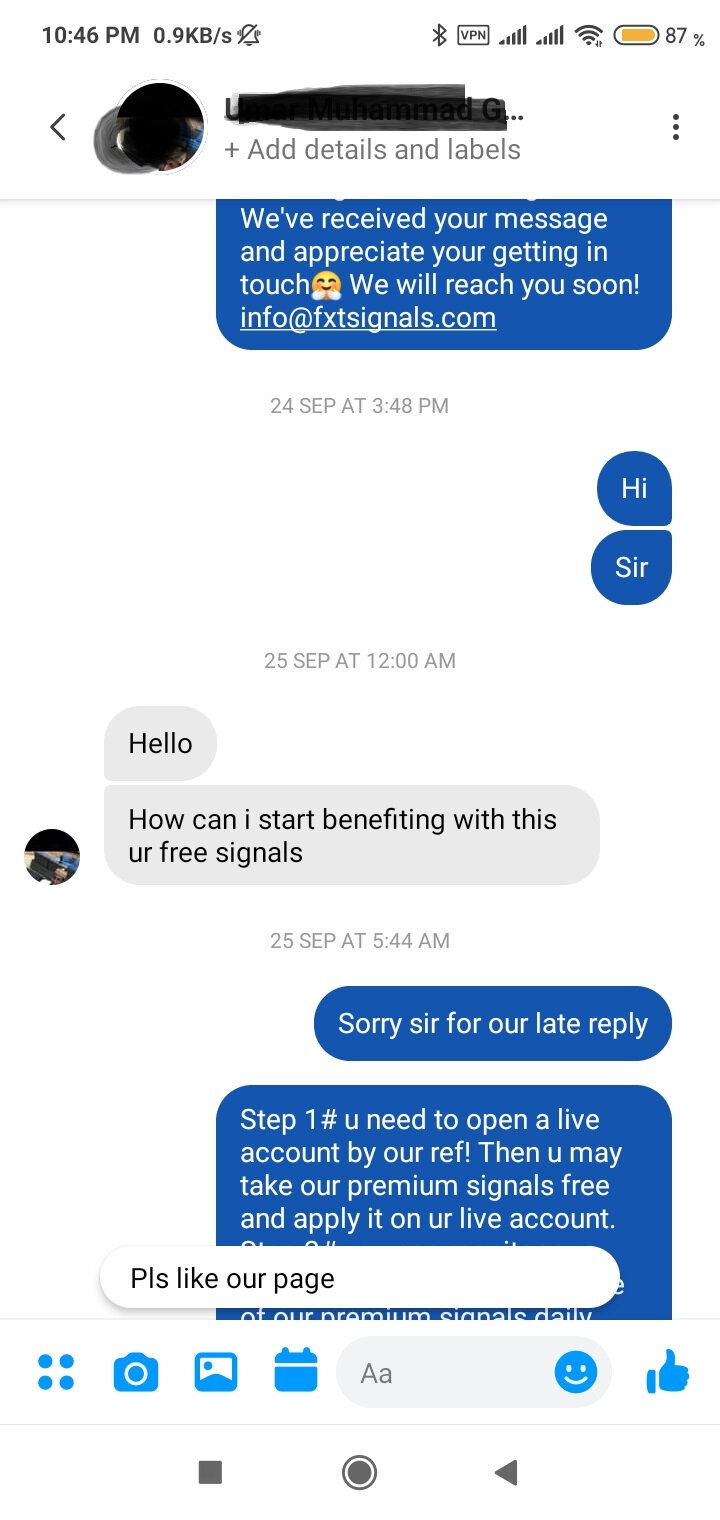Open the contact's profile picture in header
Viewport: 720px width, 1520px height.
tap(160, 127)
